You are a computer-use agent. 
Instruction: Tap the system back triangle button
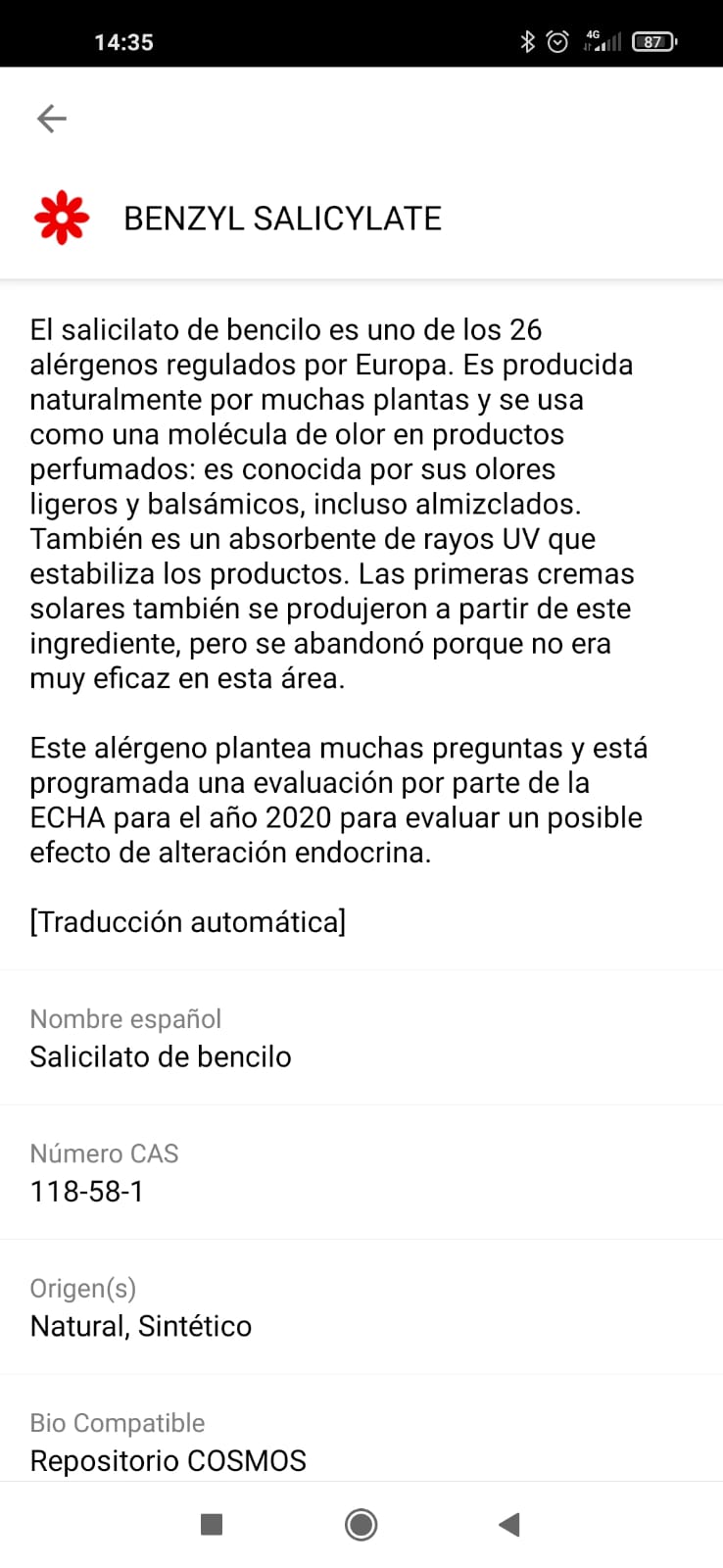508,1524
